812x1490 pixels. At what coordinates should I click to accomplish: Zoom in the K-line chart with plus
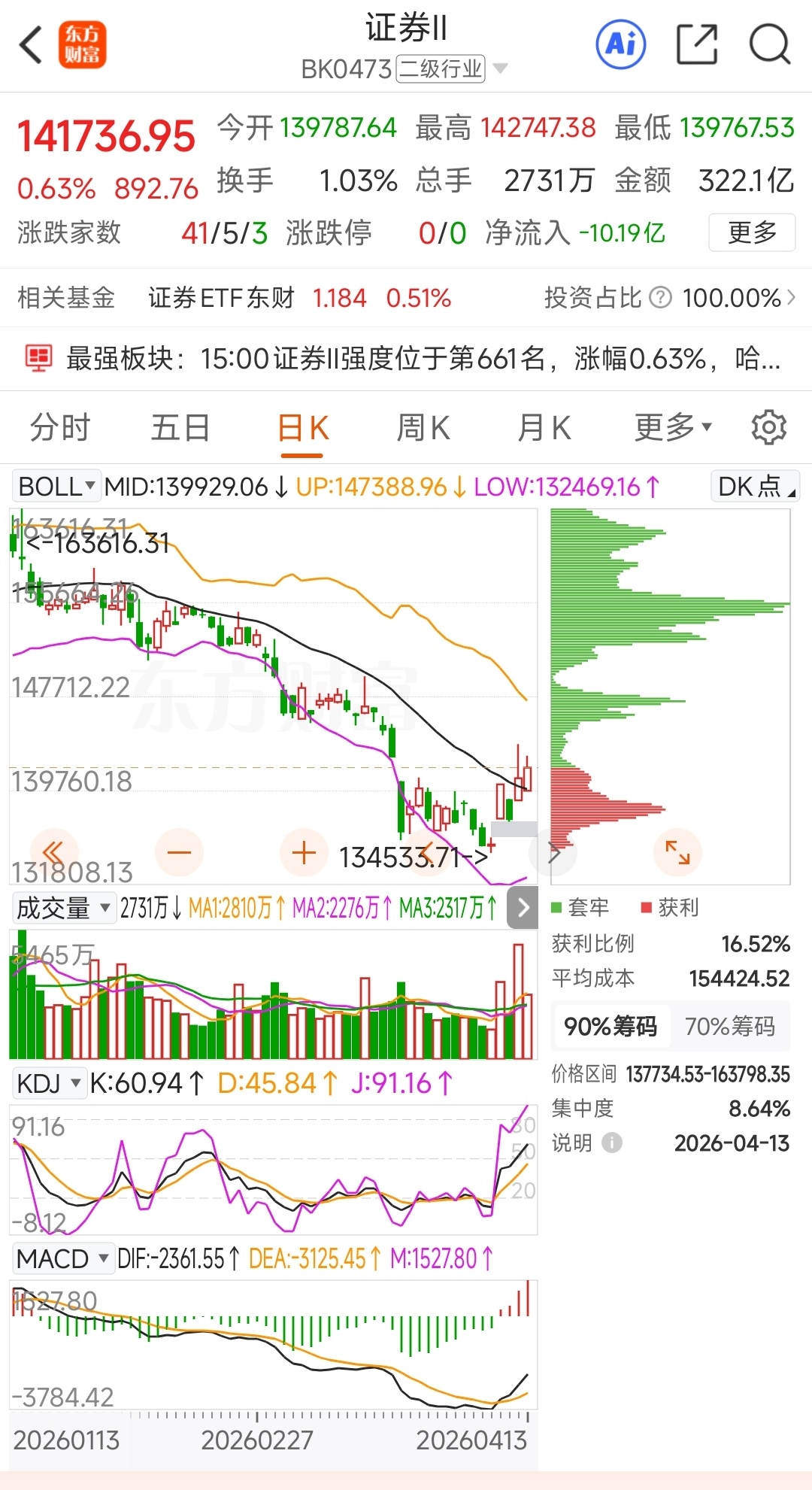tap(304, 853)
